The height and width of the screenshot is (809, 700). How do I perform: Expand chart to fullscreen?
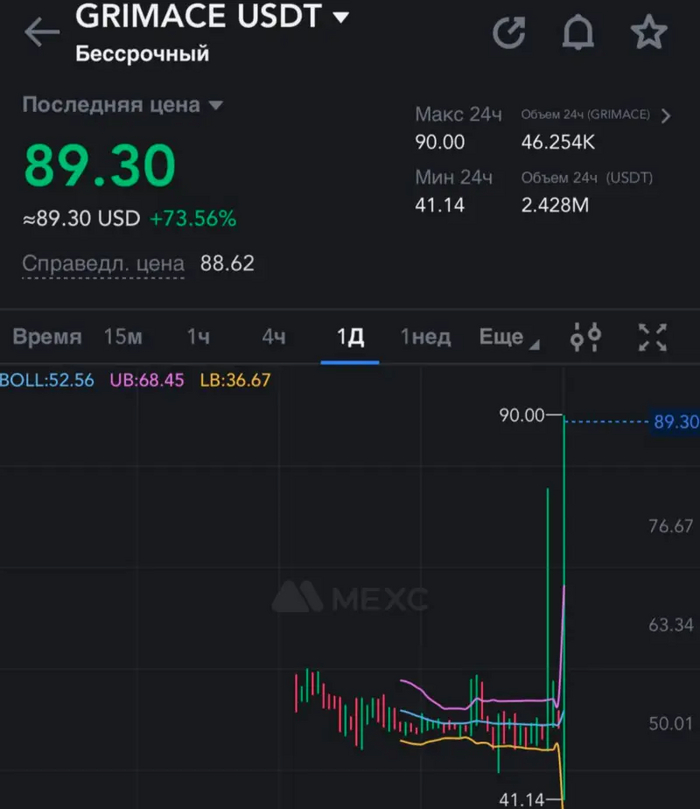pos(653,337)
